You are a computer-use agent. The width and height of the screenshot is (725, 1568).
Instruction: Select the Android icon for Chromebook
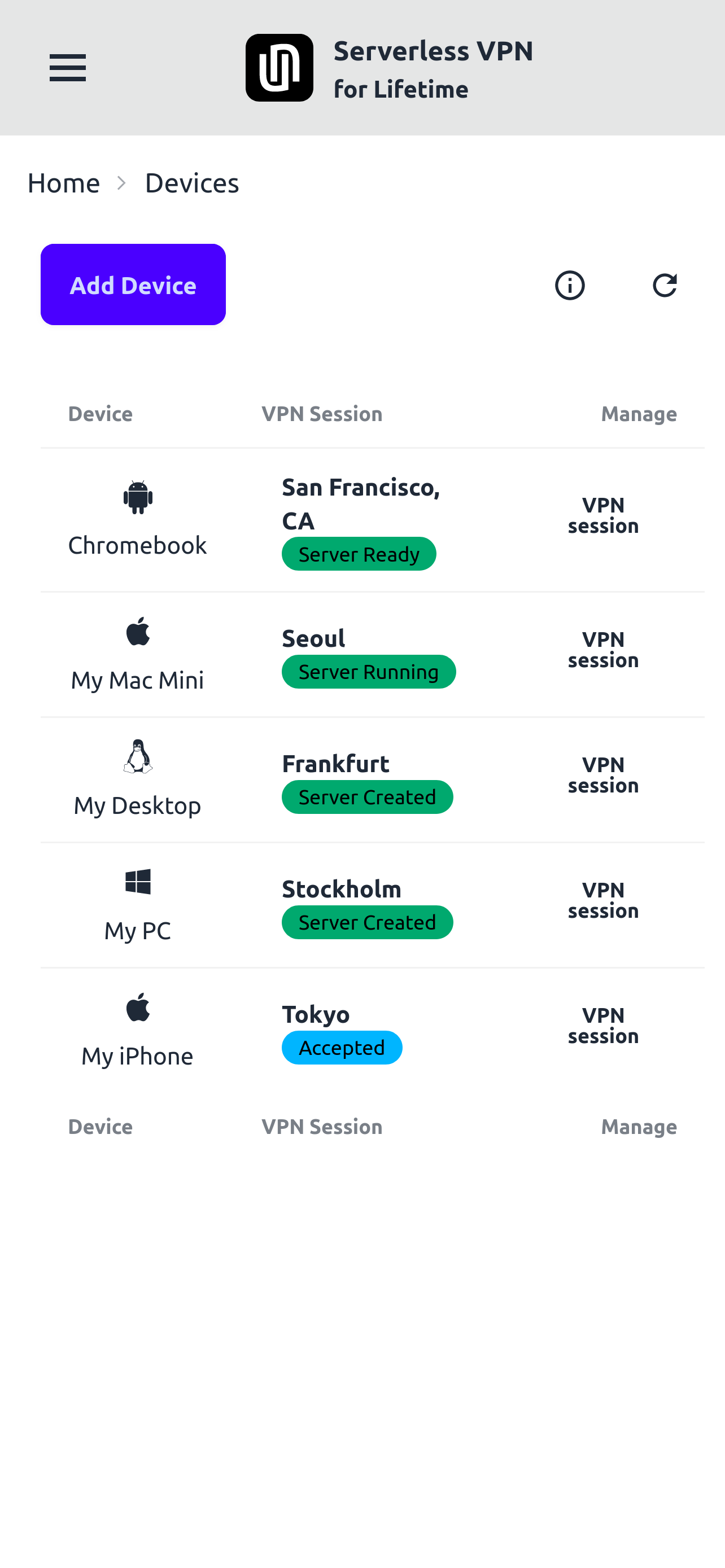click(x=138, y=496)
